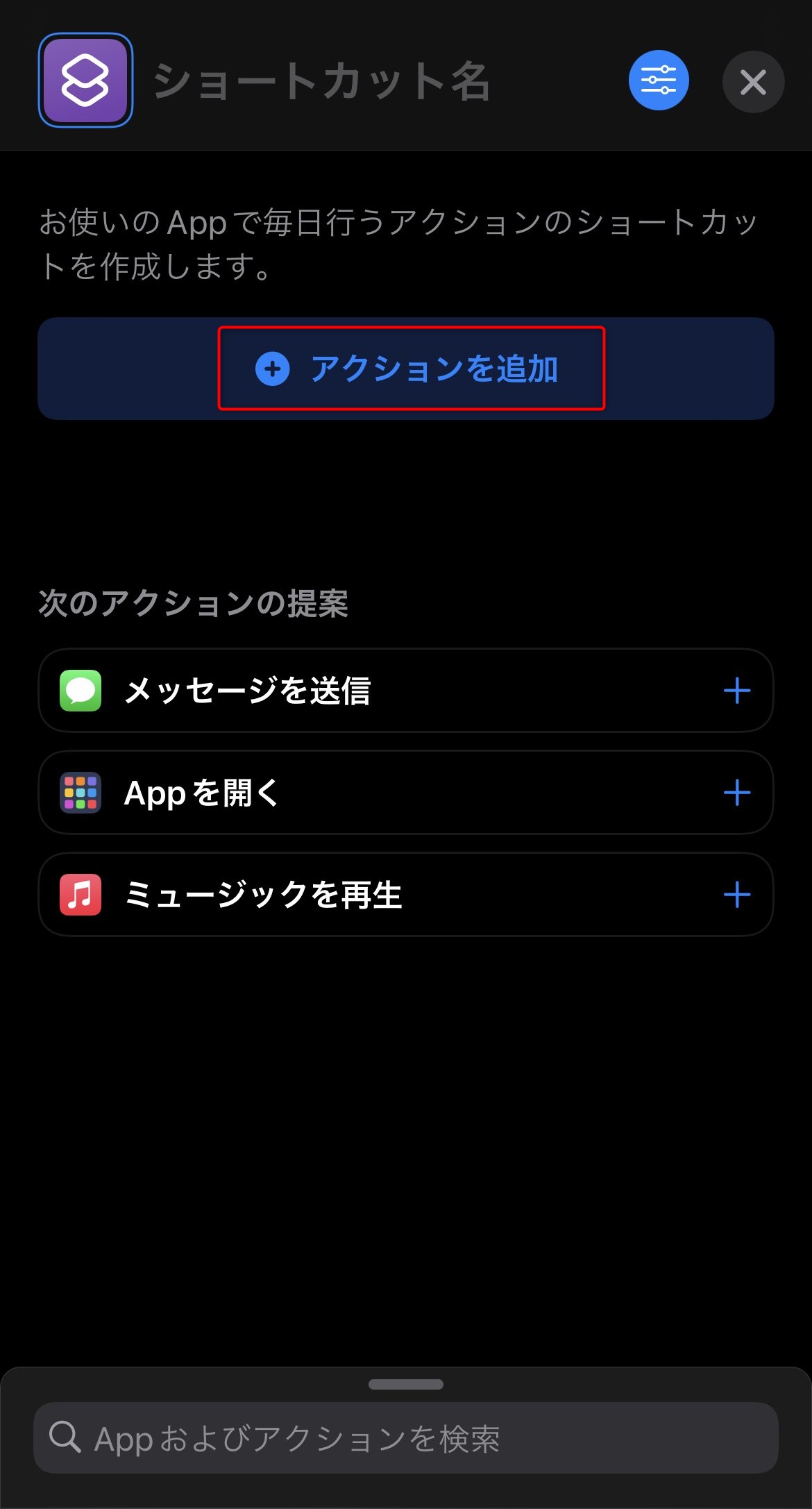The height and width of the screenshot is (1509, 812).
Task: Tap the purple shortcut icon to customize it
Action: (x=85, y=81)
